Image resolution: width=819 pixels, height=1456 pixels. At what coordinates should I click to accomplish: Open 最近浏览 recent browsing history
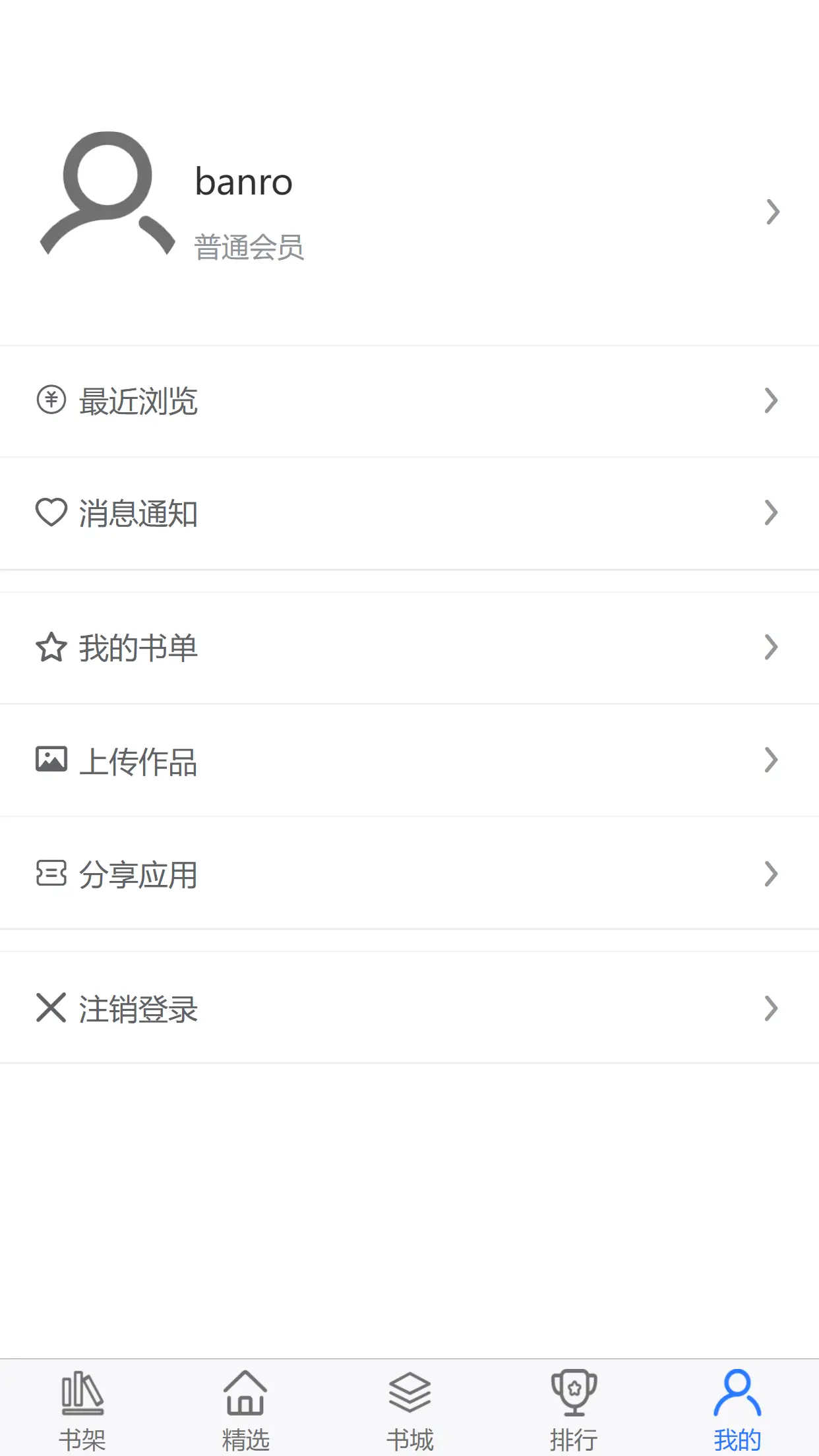coord(409,401)
